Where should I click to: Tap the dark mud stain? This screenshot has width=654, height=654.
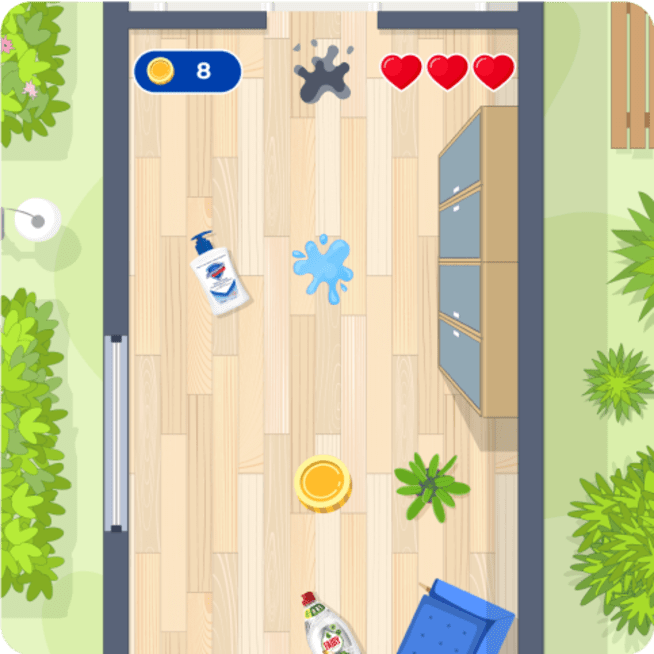(322, 74)
